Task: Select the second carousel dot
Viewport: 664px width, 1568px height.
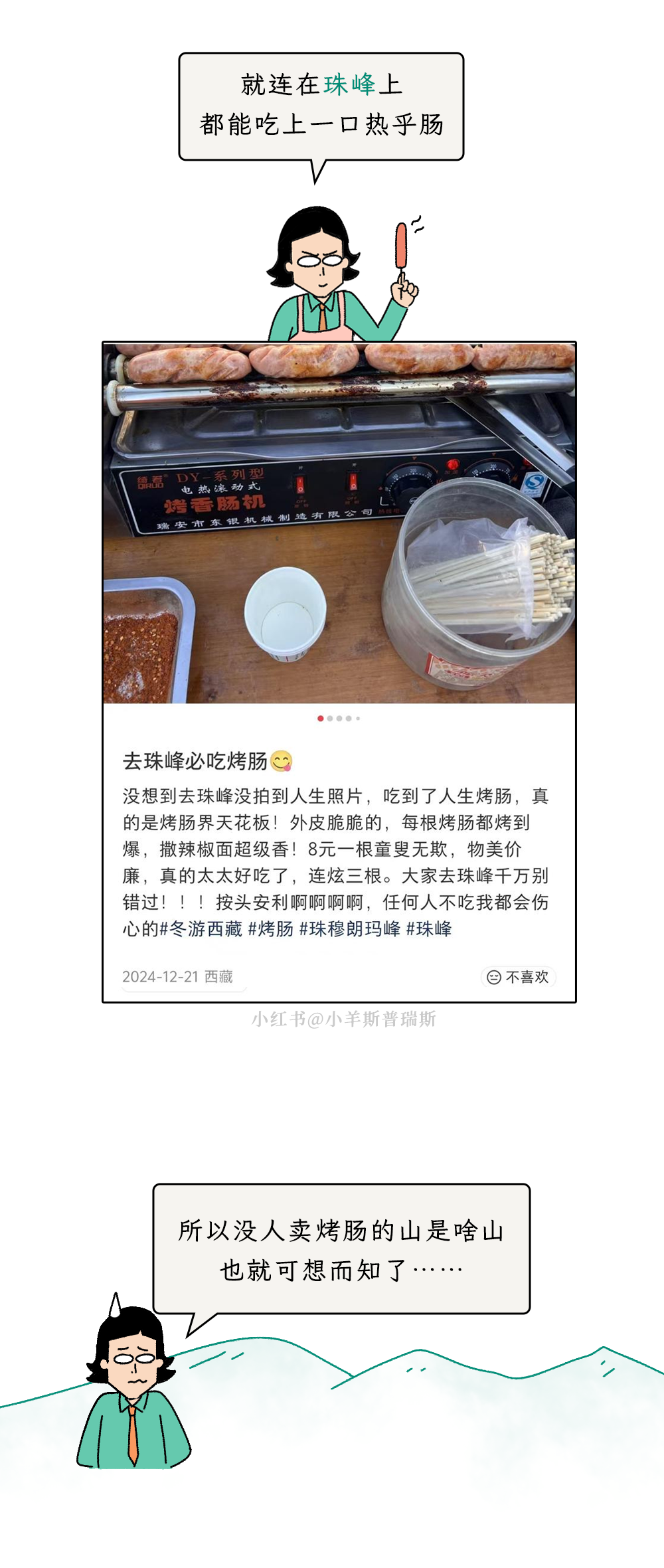Action: (330, 718)
